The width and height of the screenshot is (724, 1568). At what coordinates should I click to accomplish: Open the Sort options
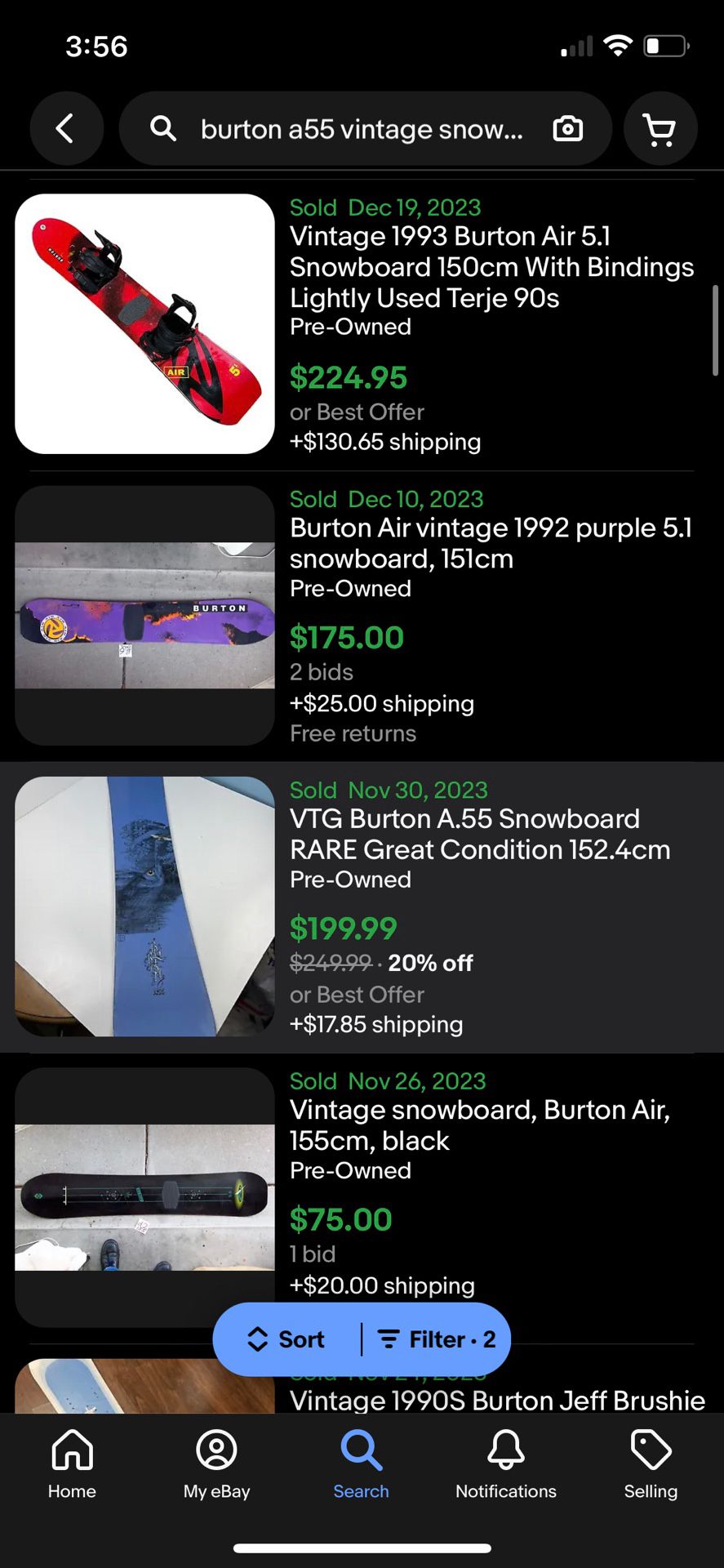[x=286, y=1339]
